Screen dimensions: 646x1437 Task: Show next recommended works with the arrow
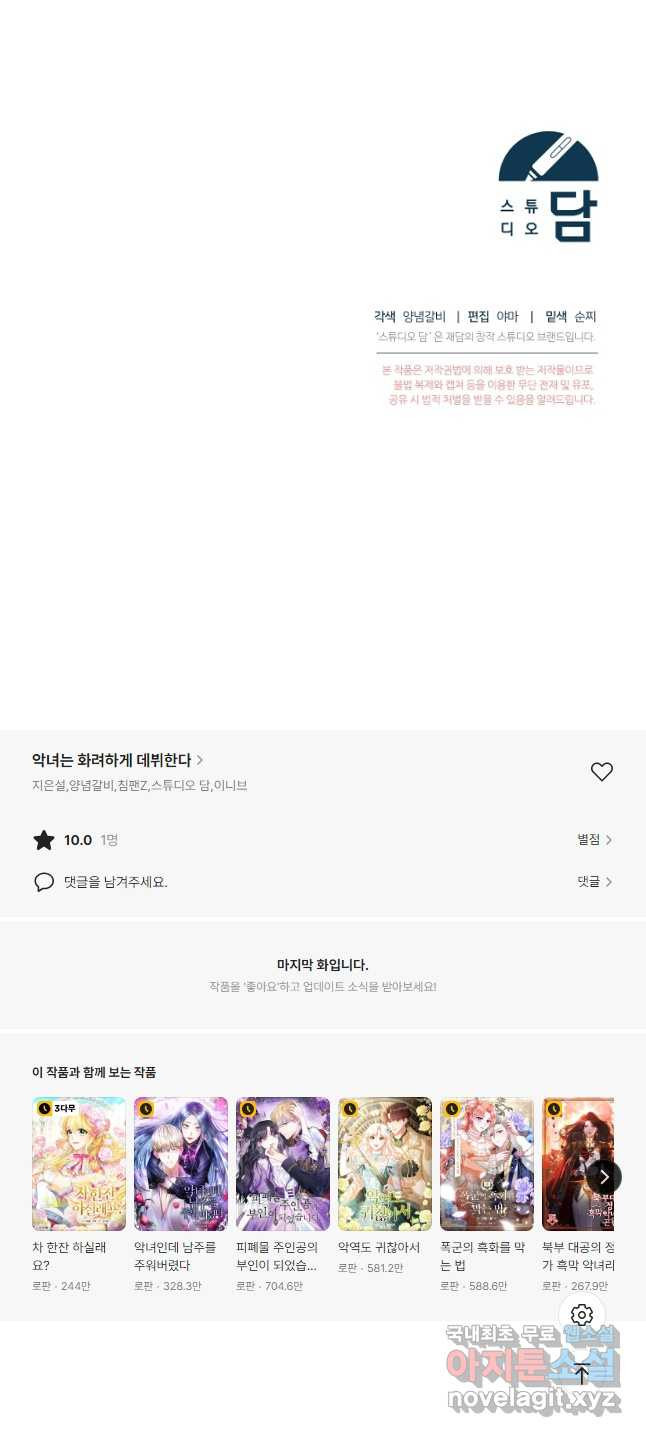coord(603,1177)
